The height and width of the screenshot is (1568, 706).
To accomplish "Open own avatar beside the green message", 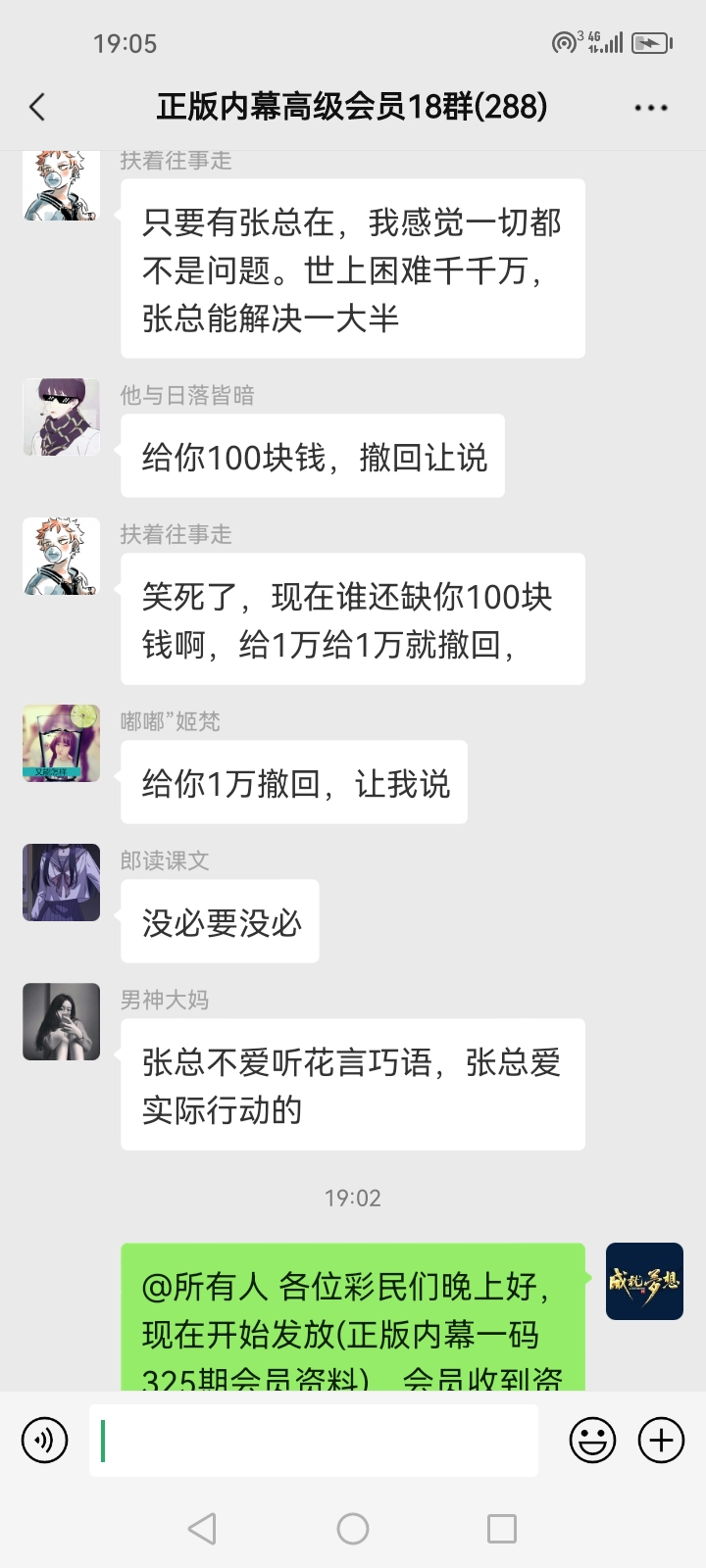I will point(644,1281).
